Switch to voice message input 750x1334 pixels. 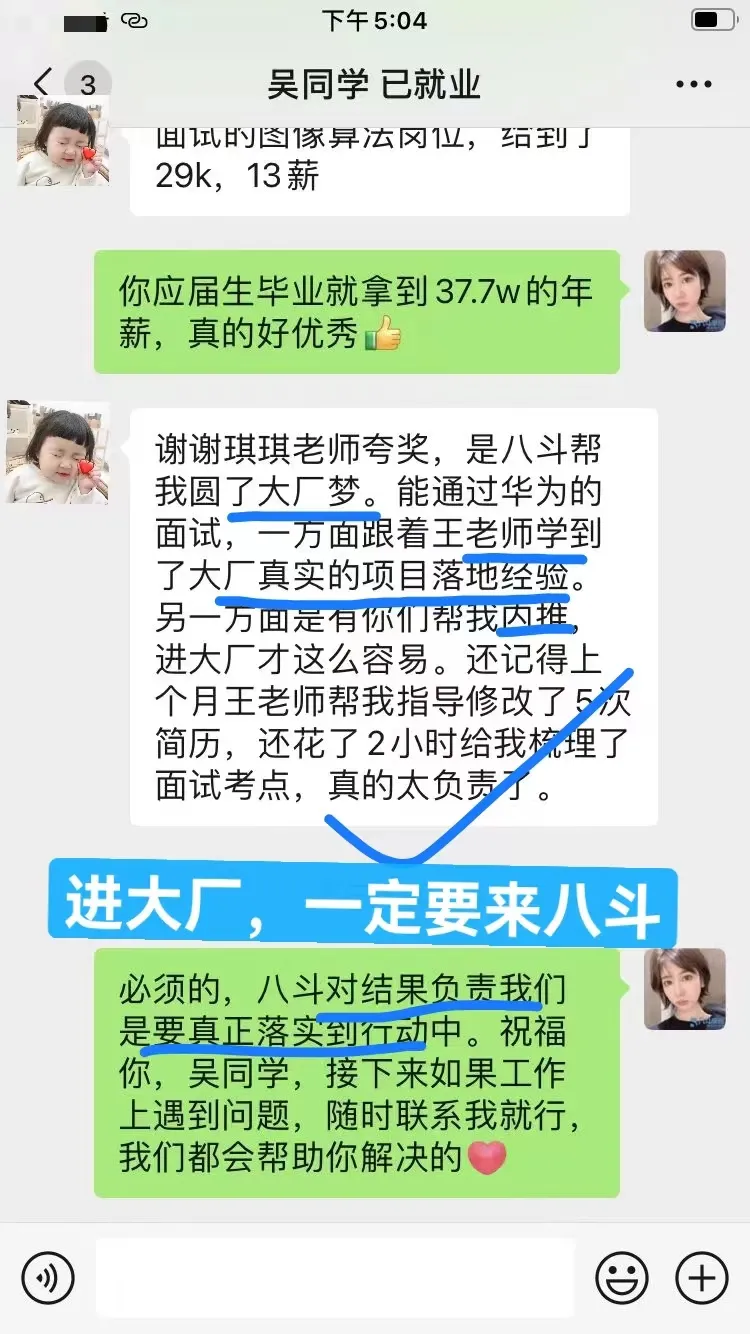click(x=48, y=1277)
